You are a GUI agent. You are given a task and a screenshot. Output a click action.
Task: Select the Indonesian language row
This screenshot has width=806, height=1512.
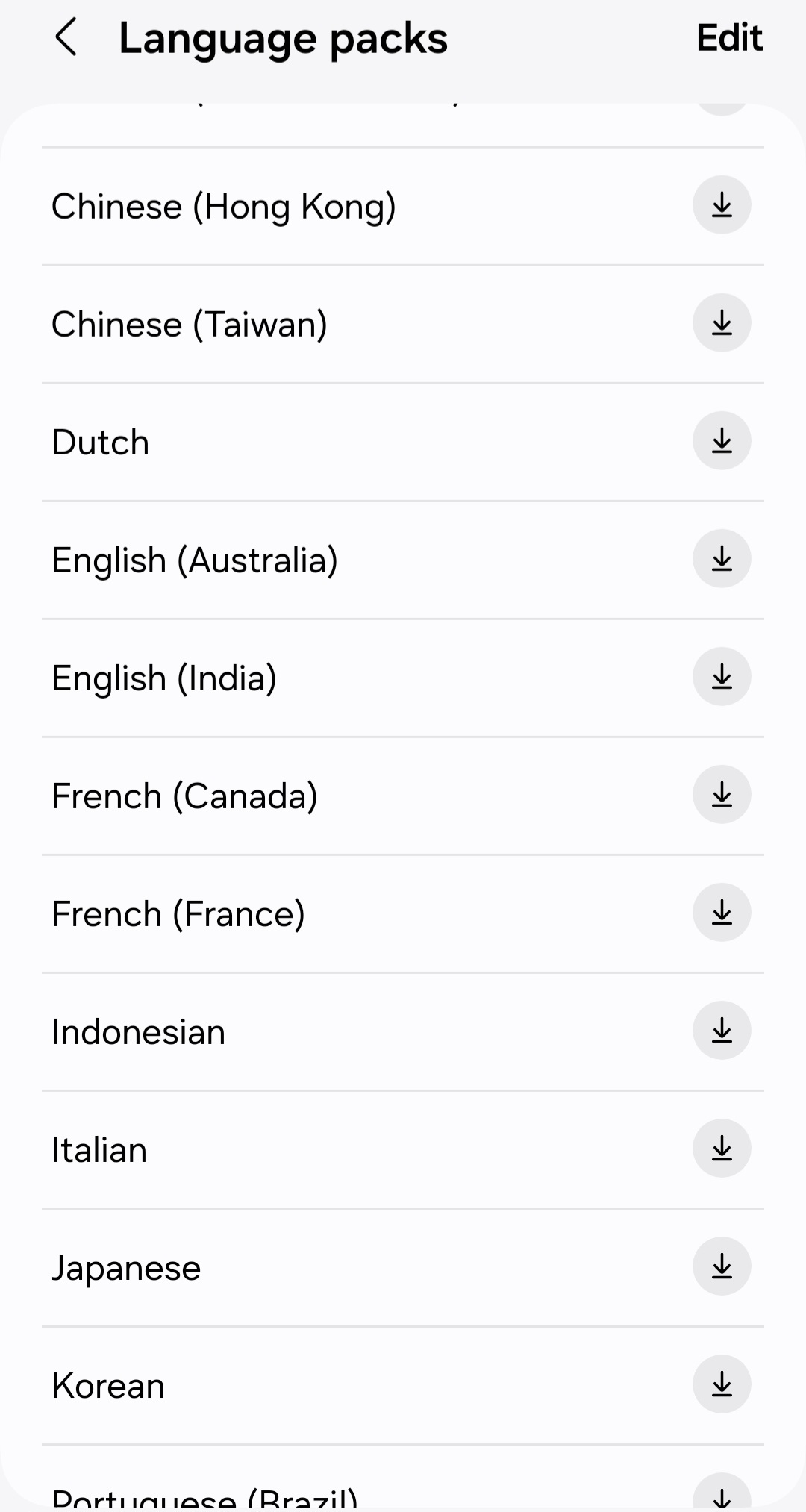click(x=299, y=1030)
